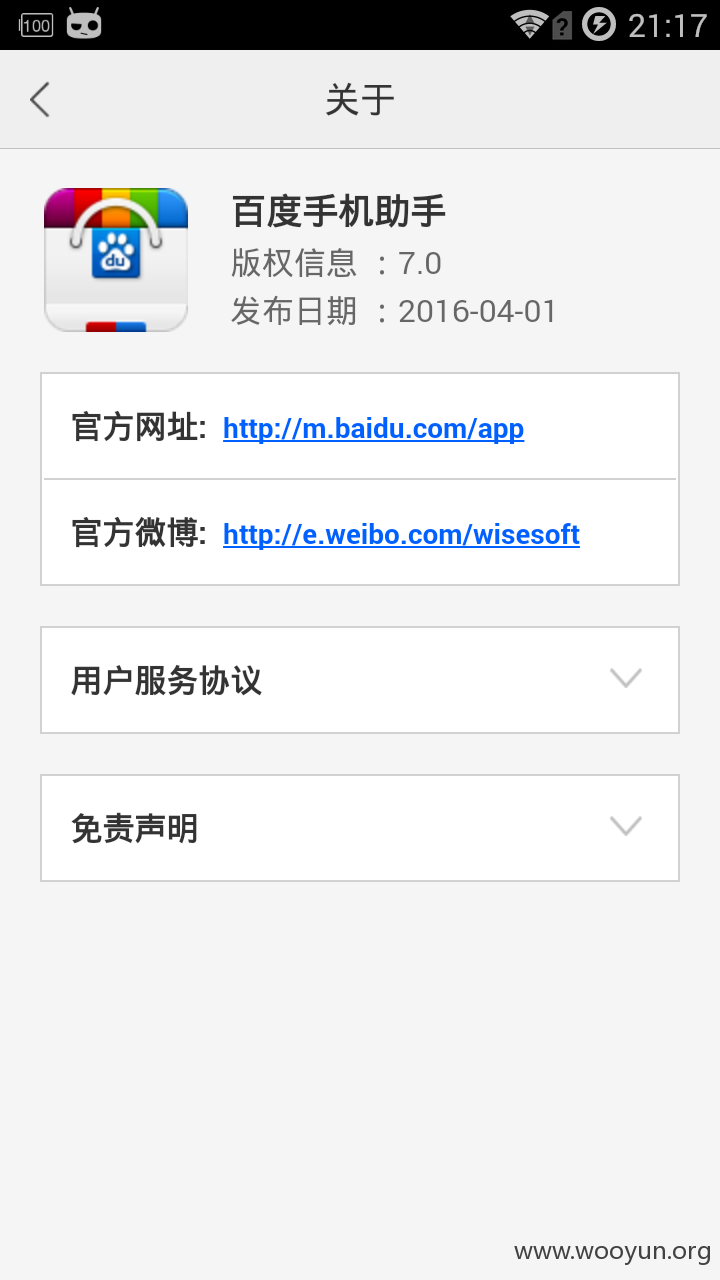Expand the 免责声明 section
Image resolution: width=720 pixels, height=1280 pixels.
pyautogui.click(x=360, y=828)
